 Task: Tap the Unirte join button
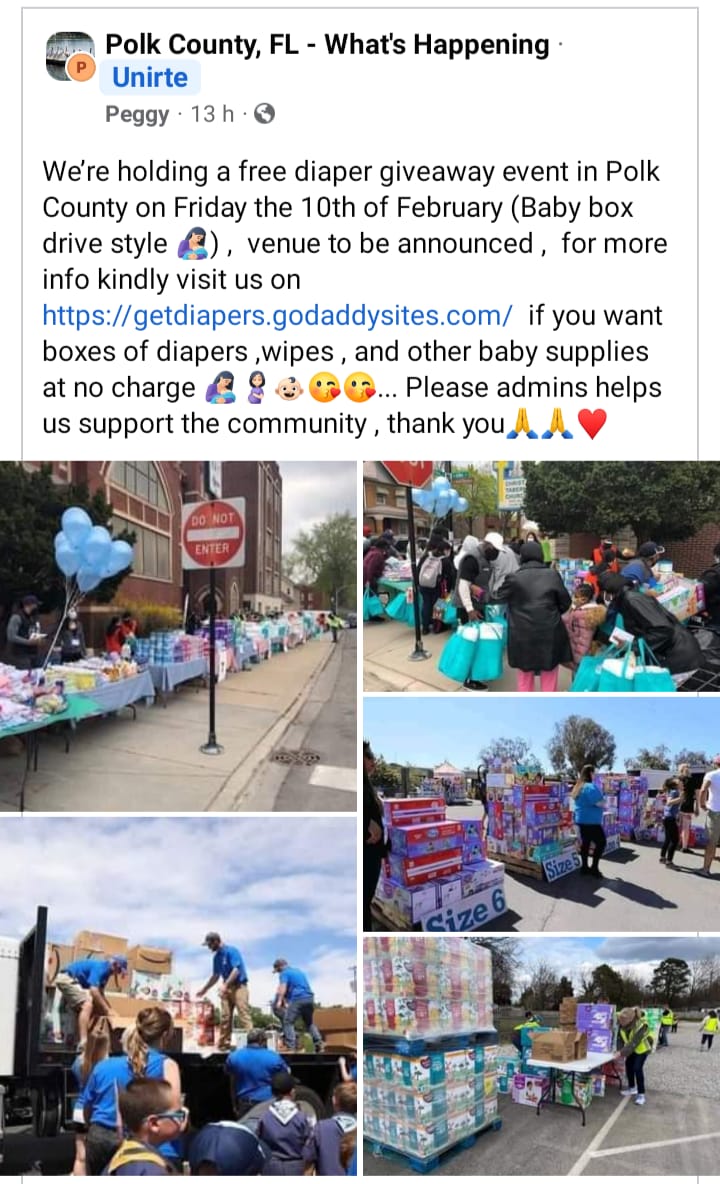click(150, 77)
